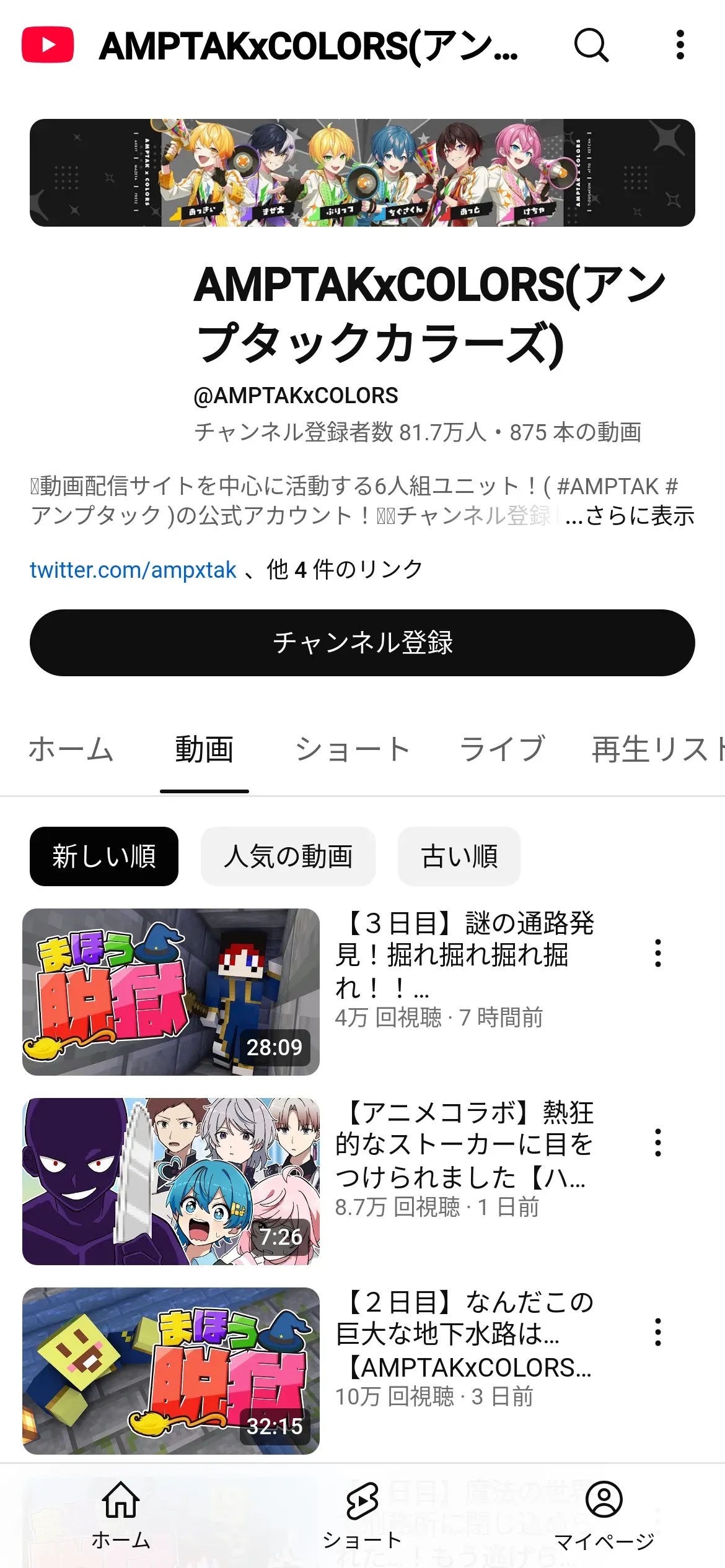The width and height of the screenshot is (725, 1568).
Task: Tap the YouTube logo
Action: pos(48,45)
